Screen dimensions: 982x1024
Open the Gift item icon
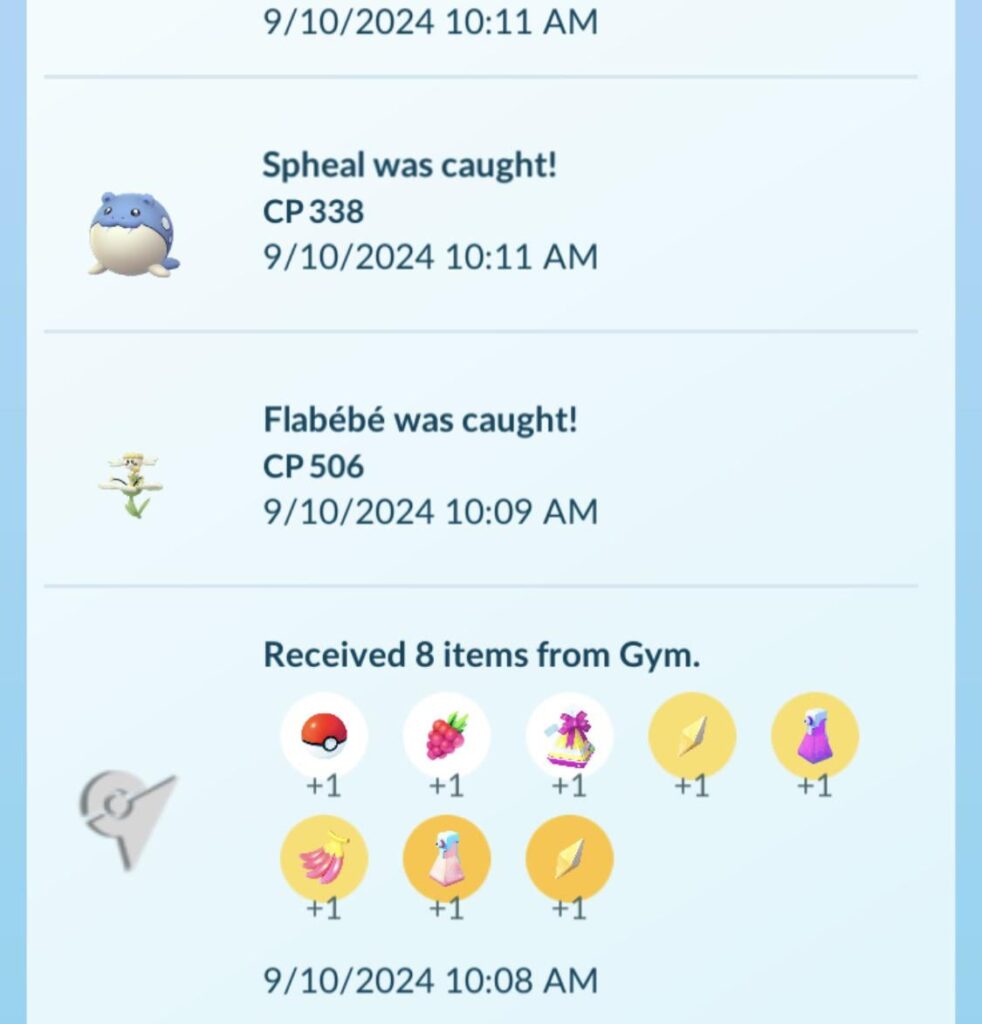570,735
